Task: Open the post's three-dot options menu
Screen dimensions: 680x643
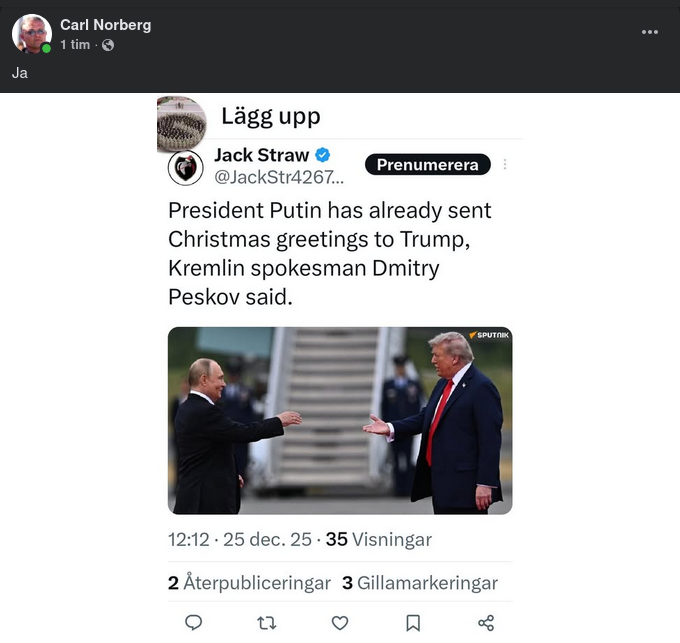Action: (x=650, y=32)
